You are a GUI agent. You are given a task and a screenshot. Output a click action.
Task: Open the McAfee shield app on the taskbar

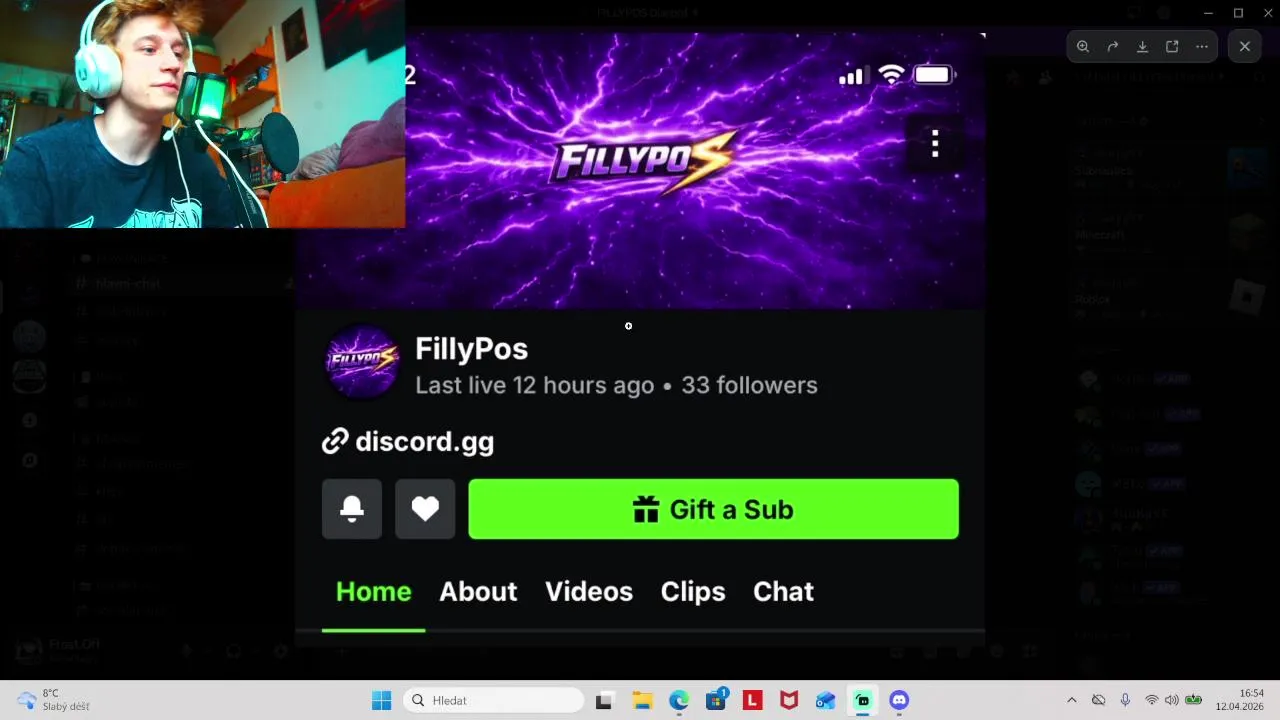pos(789,701)
